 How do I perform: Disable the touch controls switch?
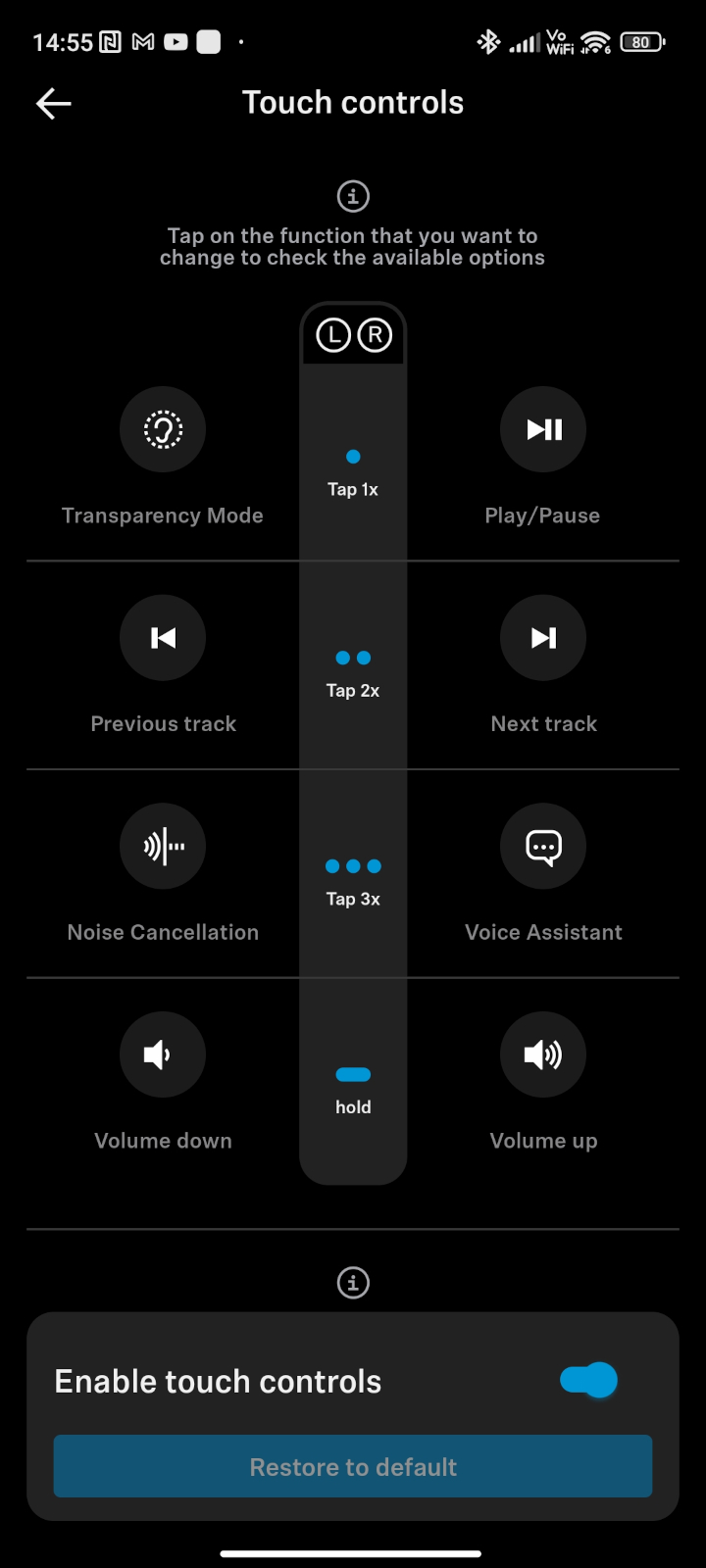589,1381
